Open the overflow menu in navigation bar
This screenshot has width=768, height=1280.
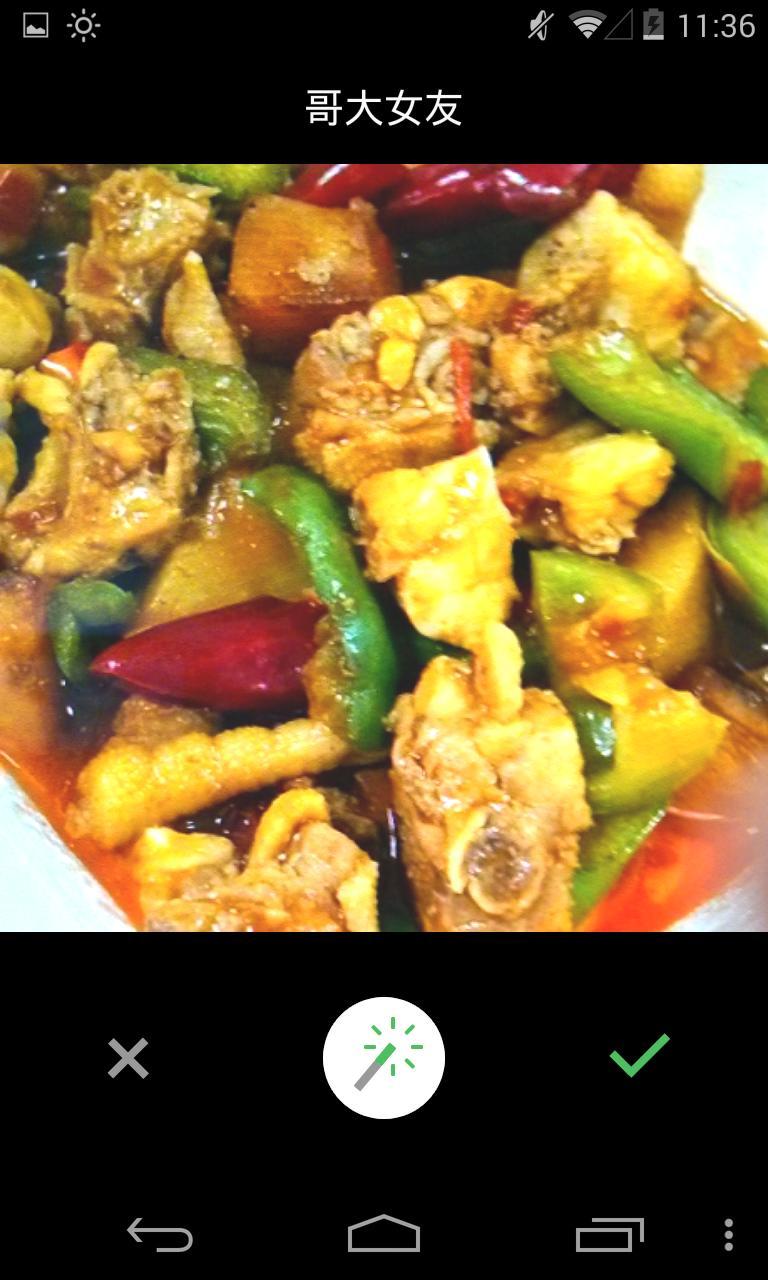point(729,1236)
